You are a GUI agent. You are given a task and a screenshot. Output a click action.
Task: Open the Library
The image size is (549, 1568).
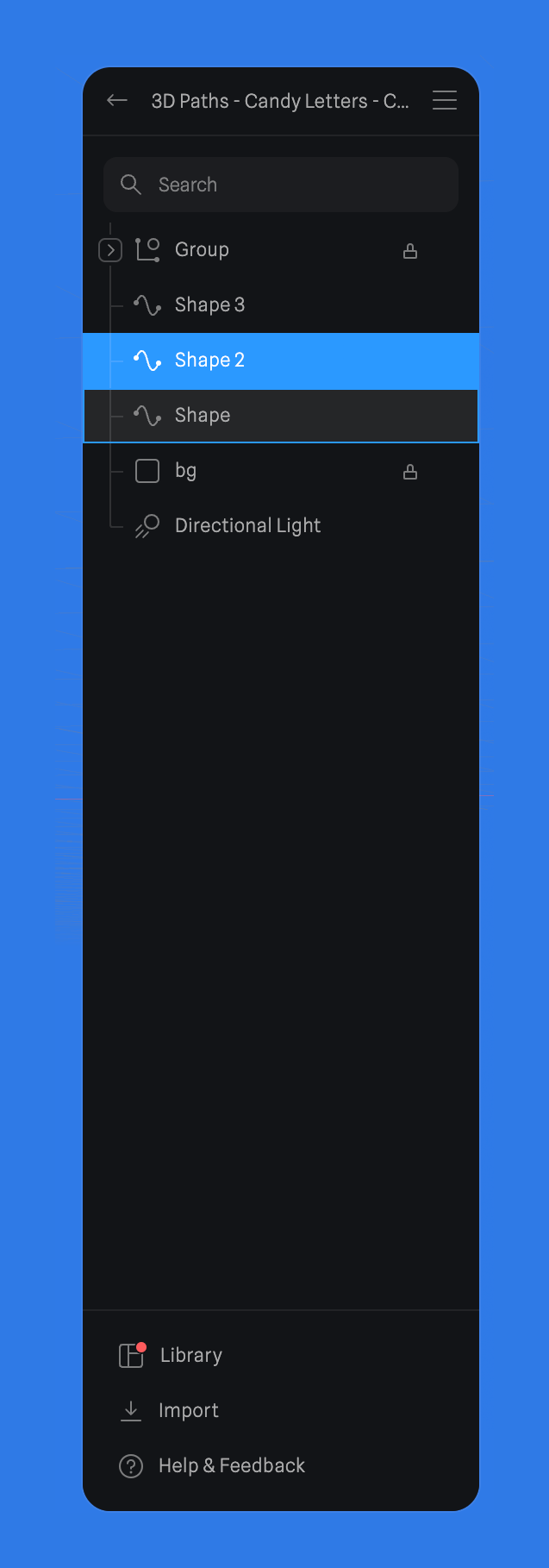(190, 1356)
